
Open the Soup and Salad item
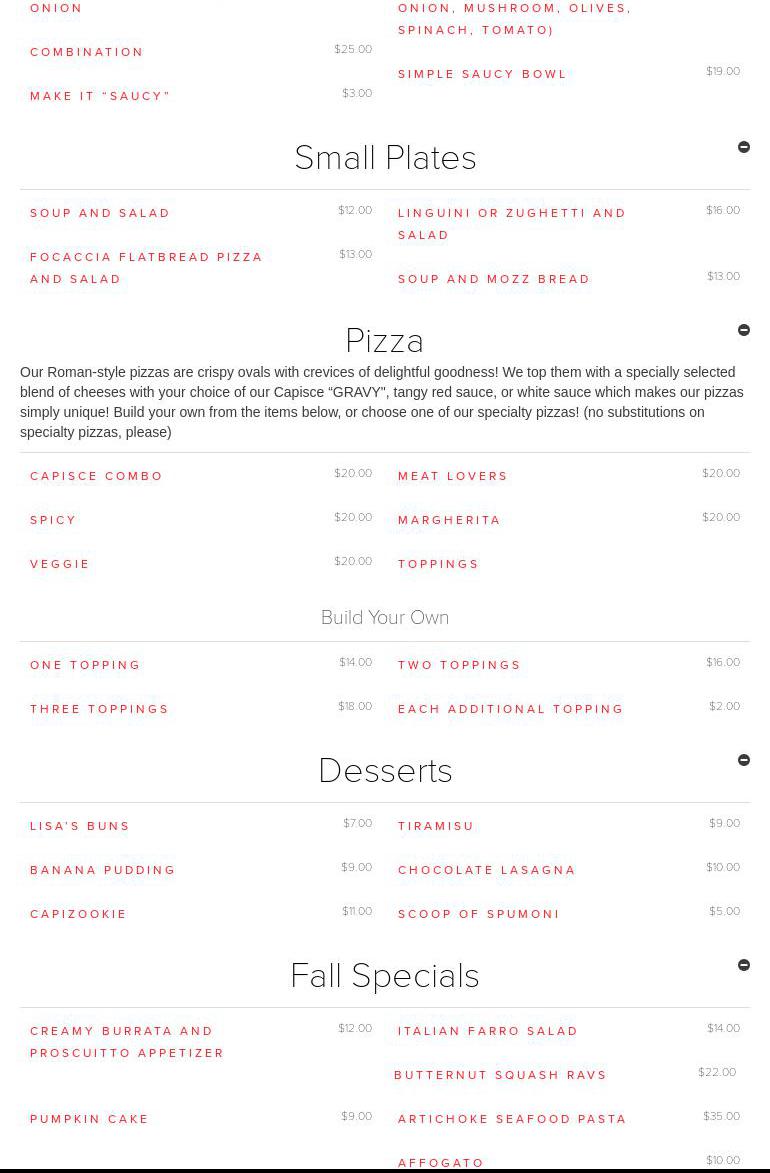(100, 213)
